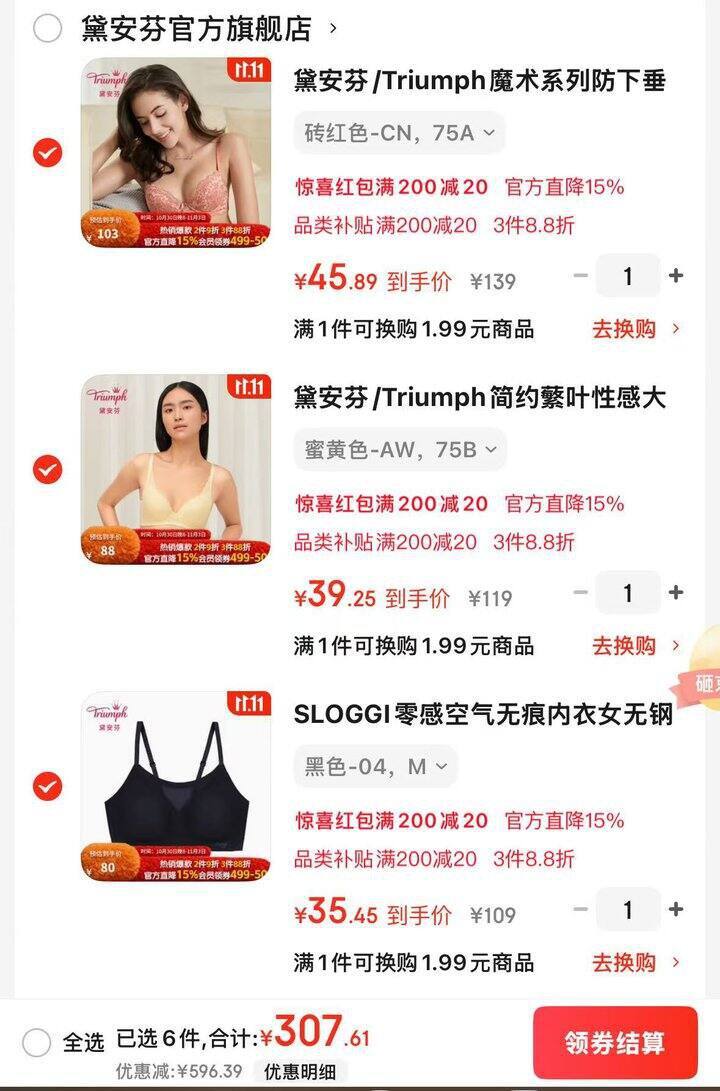Tap 去换购 under the 魔术系列 item
The image size is (720, 1091).
click(635, 329)
